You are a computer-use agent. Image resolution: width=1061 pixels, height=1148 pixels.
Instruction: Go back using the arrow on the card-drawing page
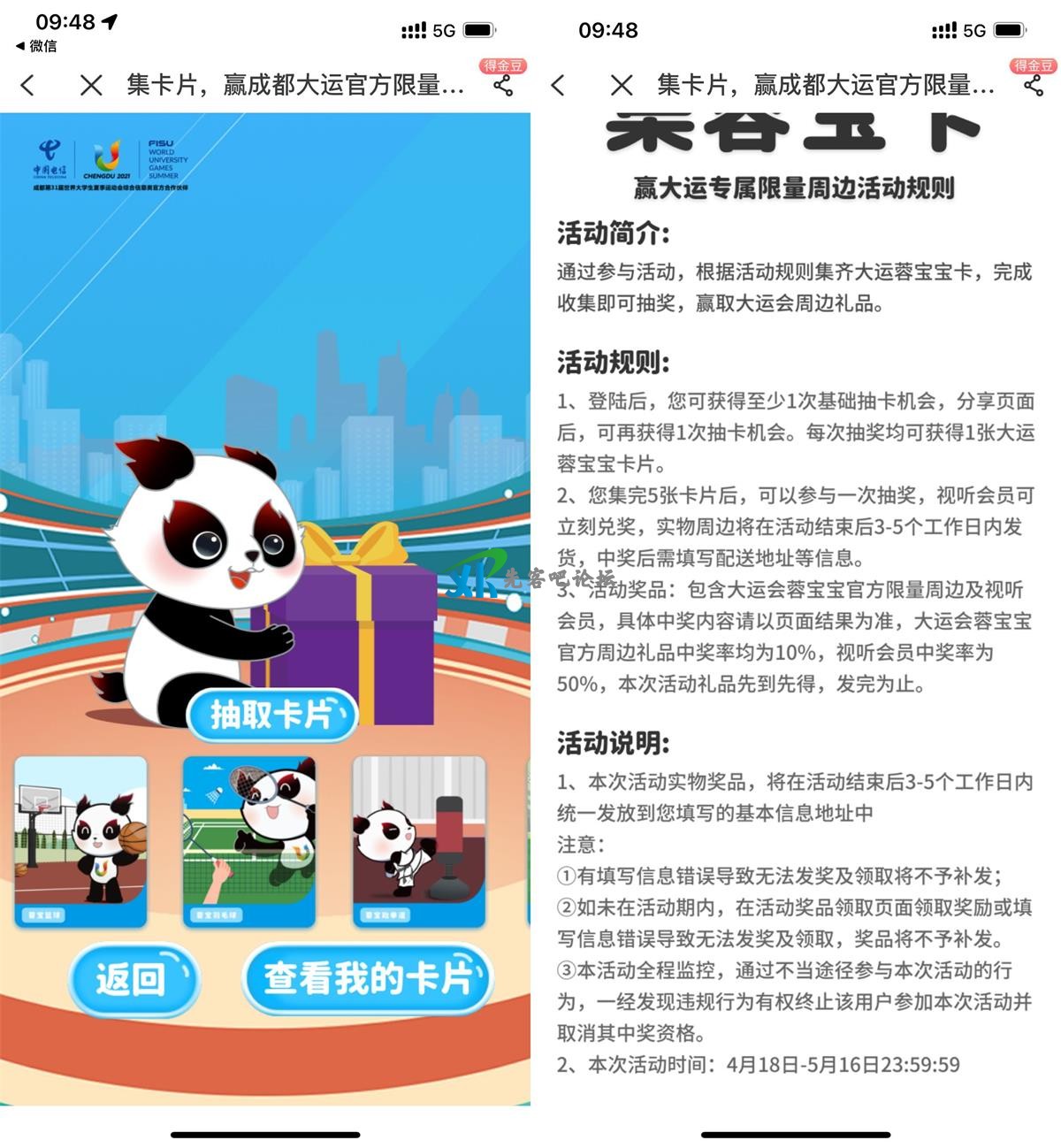(27, 86)
